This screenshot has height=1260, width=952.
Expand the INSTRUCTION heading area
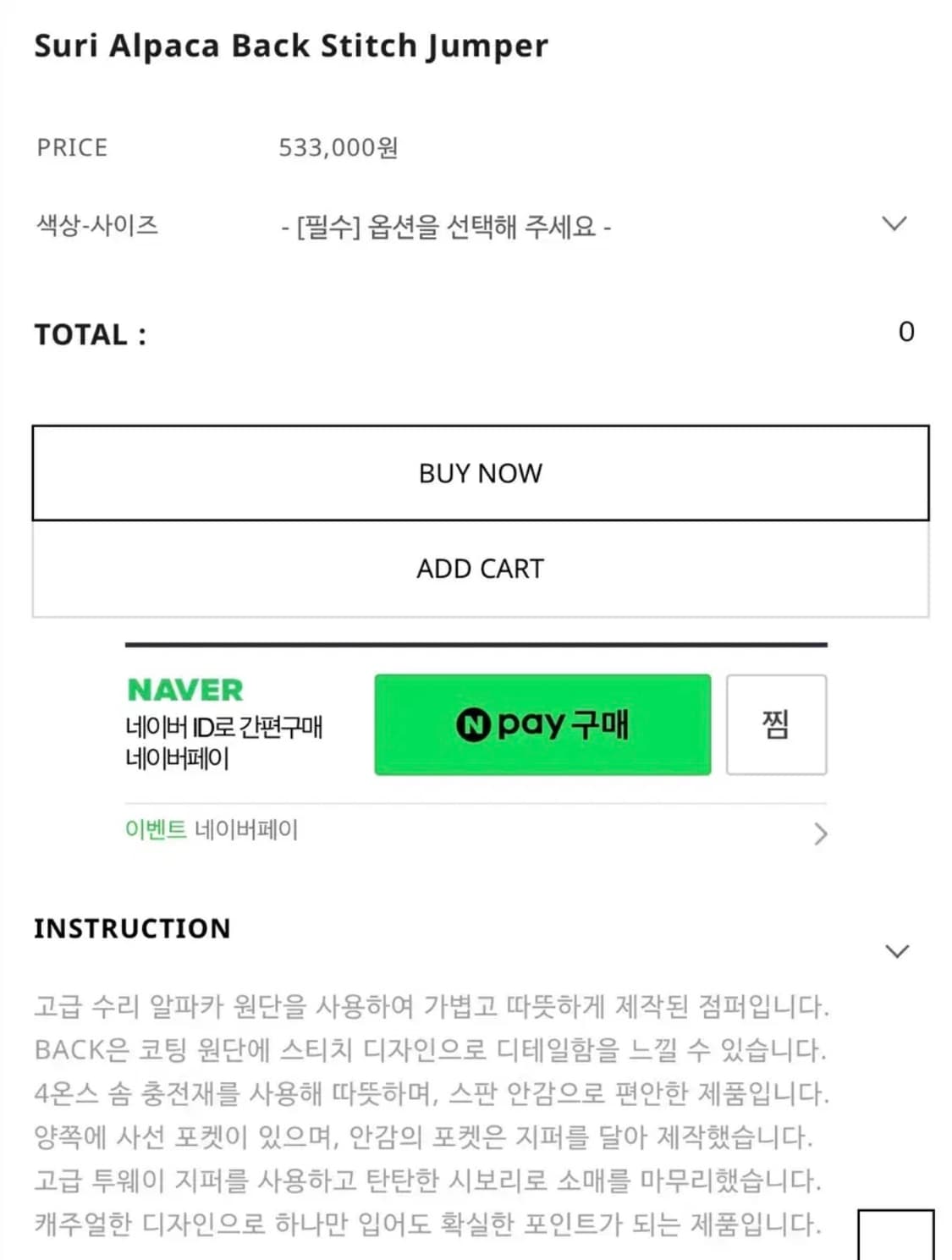[132, 928]
